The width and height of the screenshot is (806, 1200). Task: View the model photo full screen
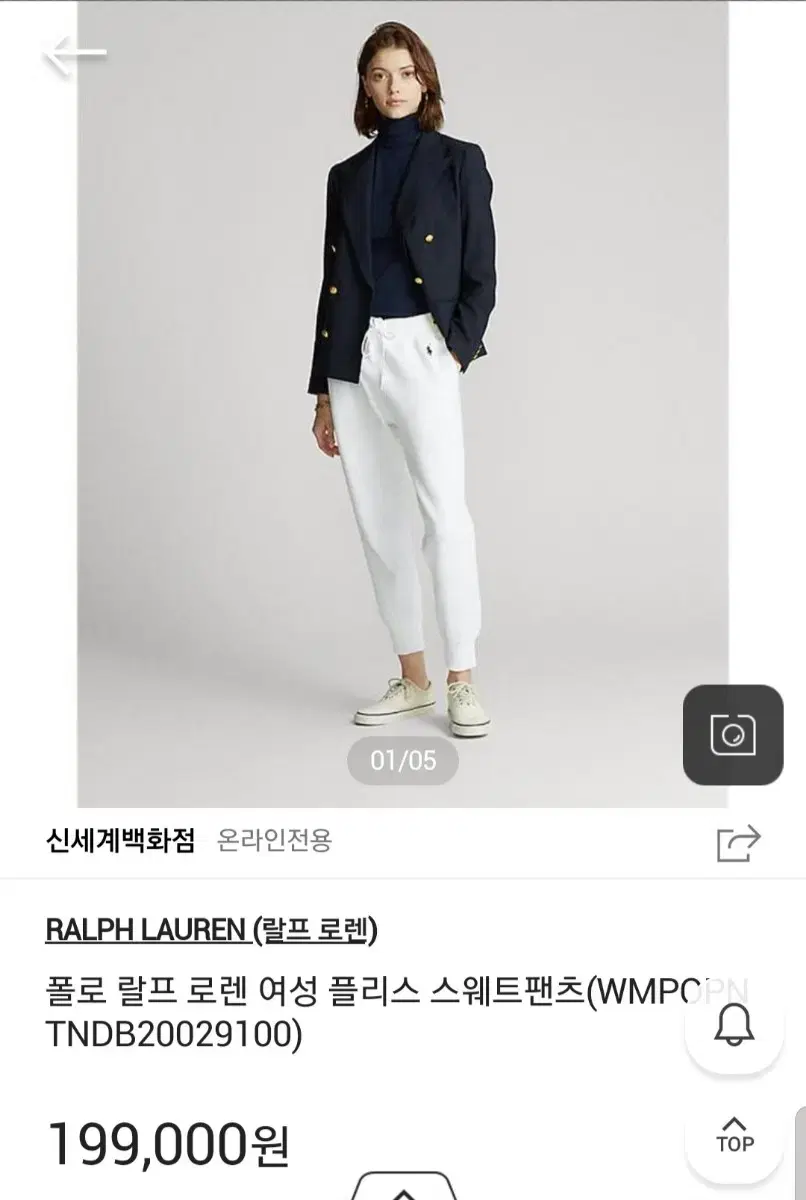pyautogui.click(x=400, y=400)
